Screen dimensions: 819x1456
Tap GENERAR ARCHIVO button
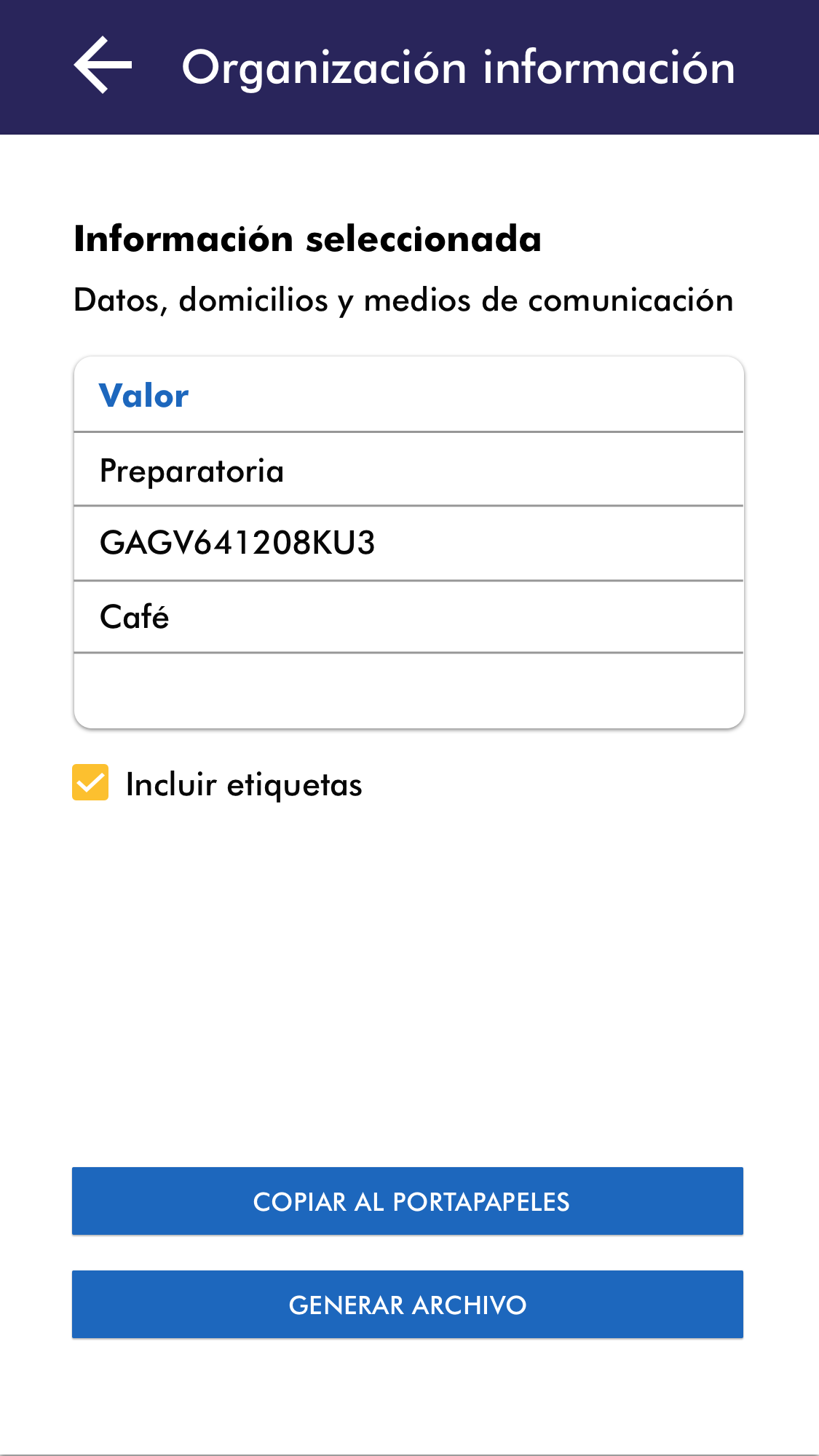tap(408, 1305)
